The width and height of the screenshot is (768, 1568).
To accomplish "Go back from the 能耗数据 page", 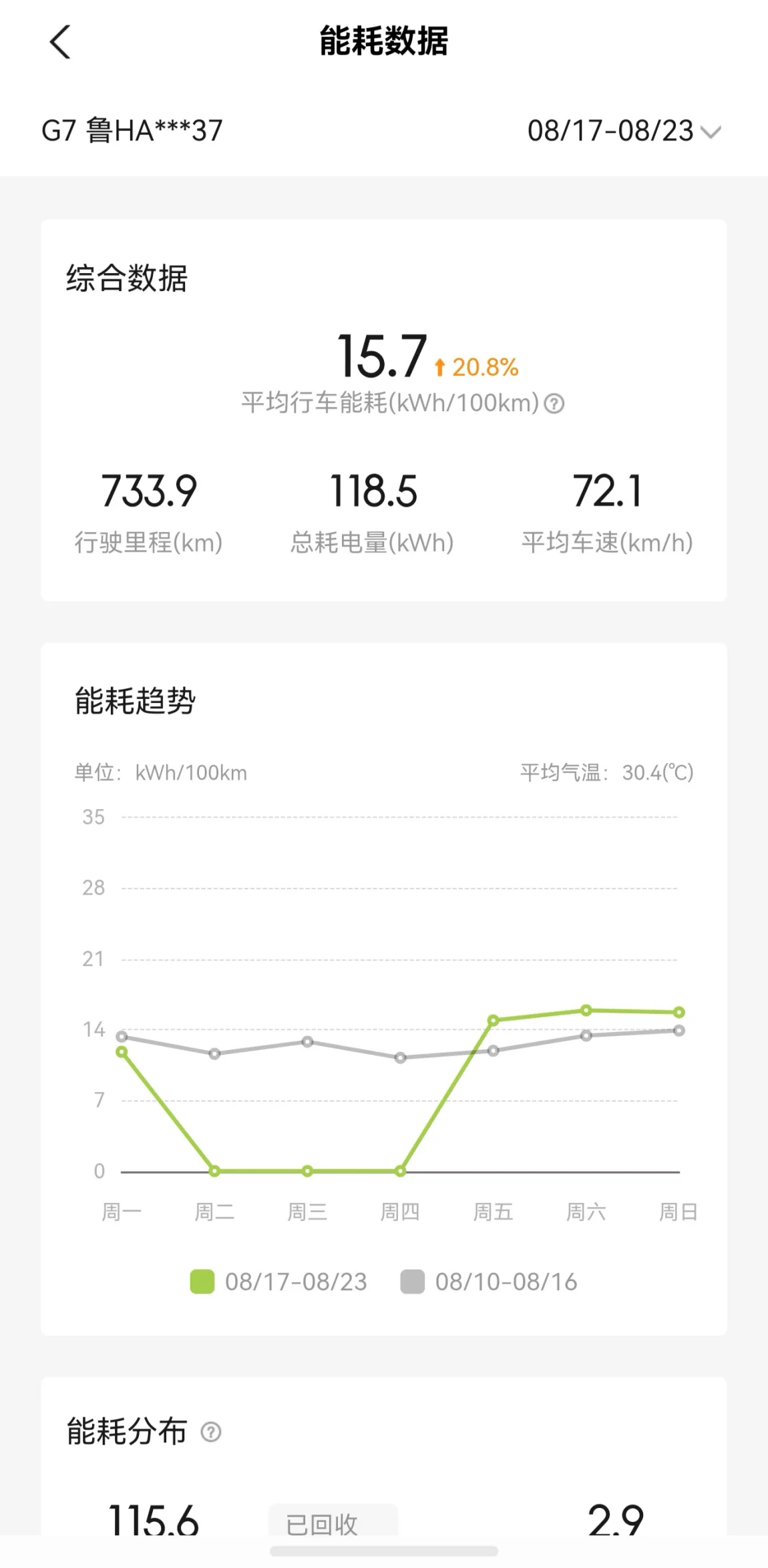I will click(x=60, y=42).
